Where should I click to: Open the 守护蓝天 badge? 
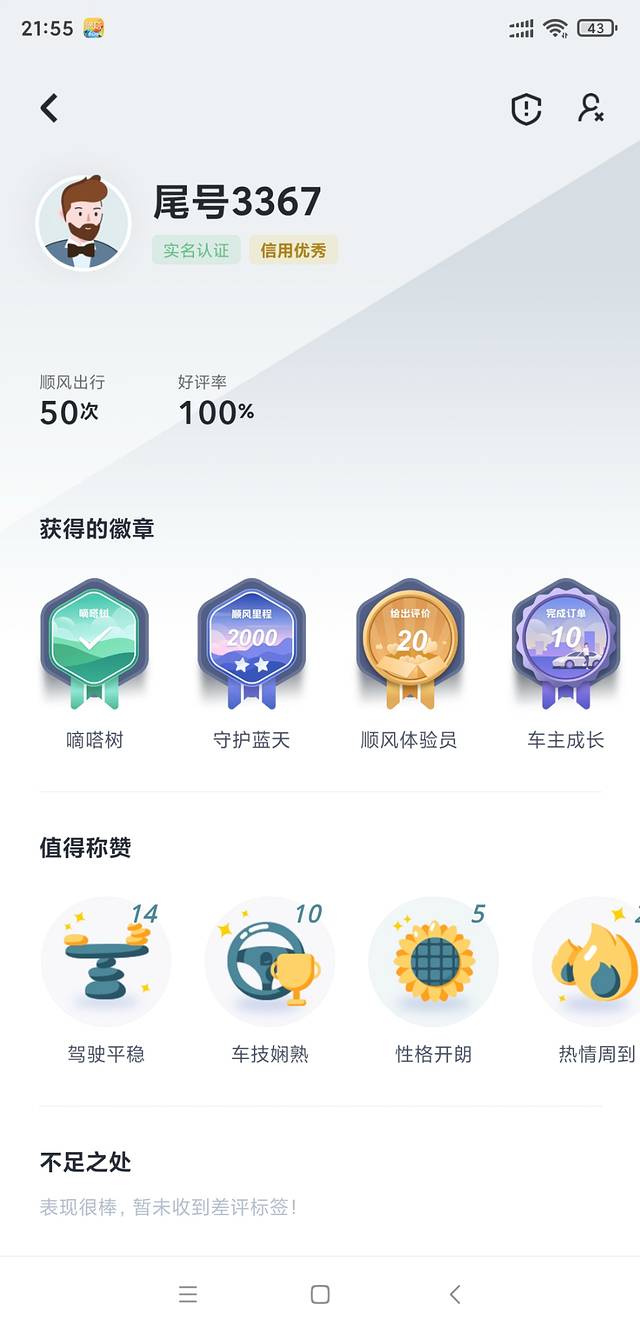pyautogui.click(x=251, y=645)
